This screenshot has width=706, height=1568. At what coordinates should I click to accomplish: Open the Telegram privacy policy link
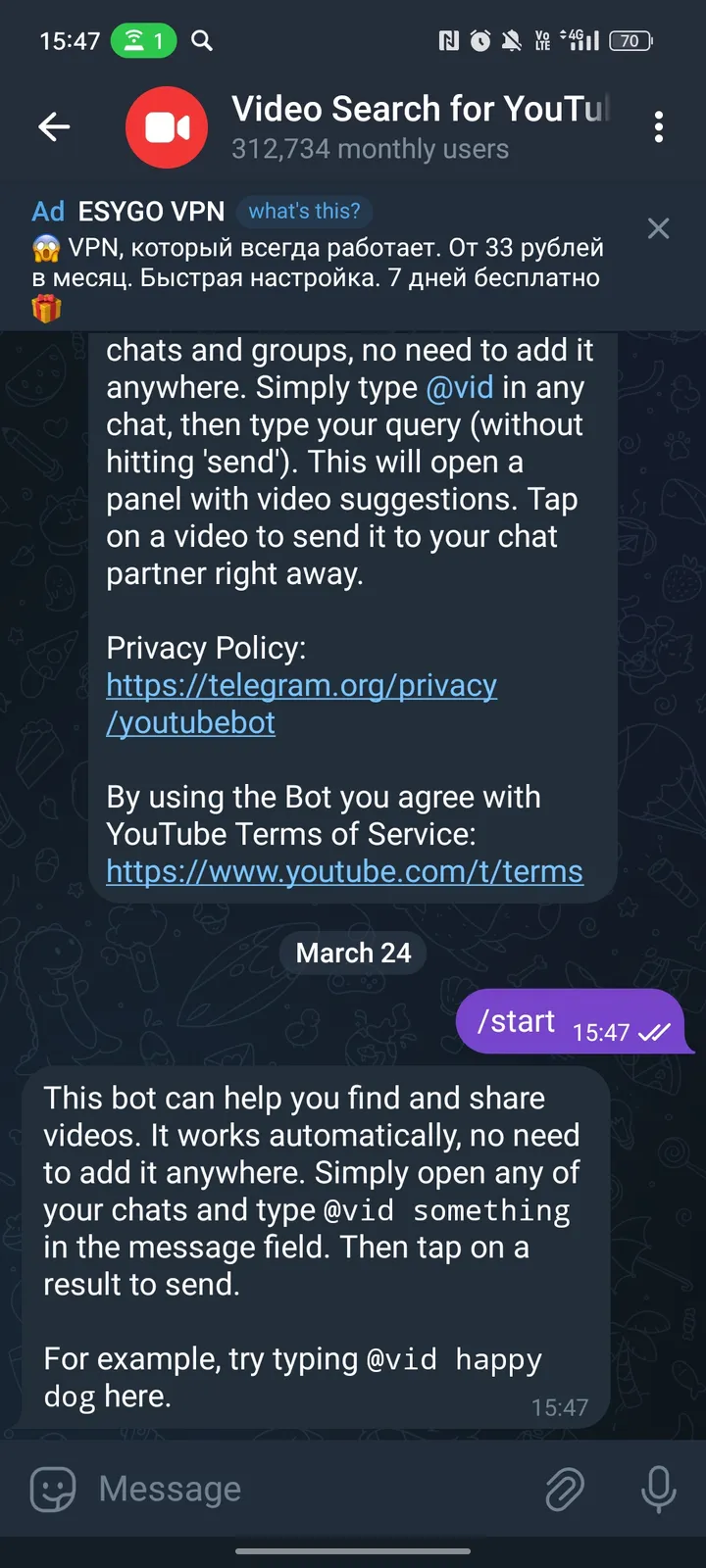pyautogui.click(x=301, y=686)
